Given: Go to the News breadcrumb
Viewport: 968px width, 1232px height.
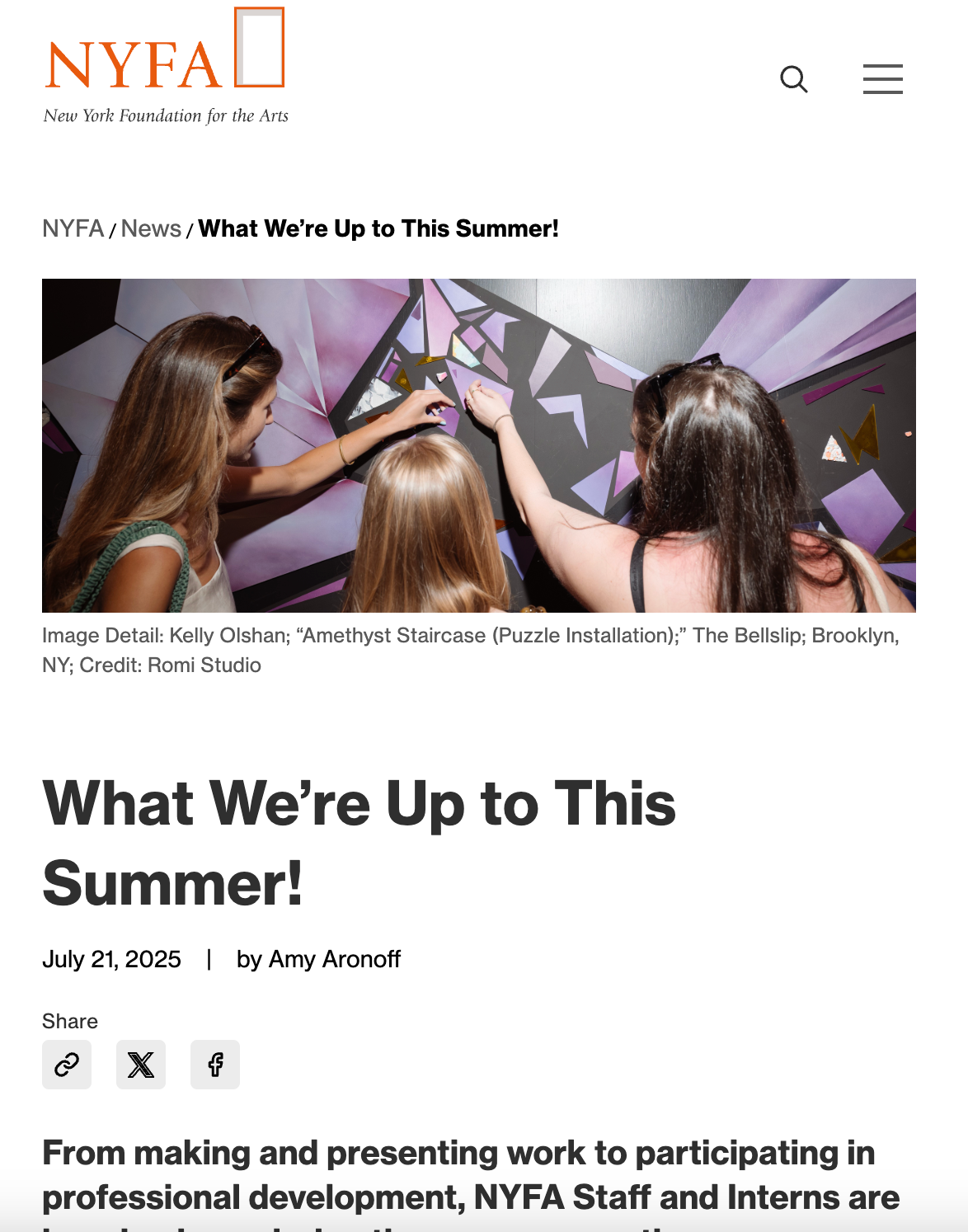Looking at the screenshot, I should tap(151, 228).
